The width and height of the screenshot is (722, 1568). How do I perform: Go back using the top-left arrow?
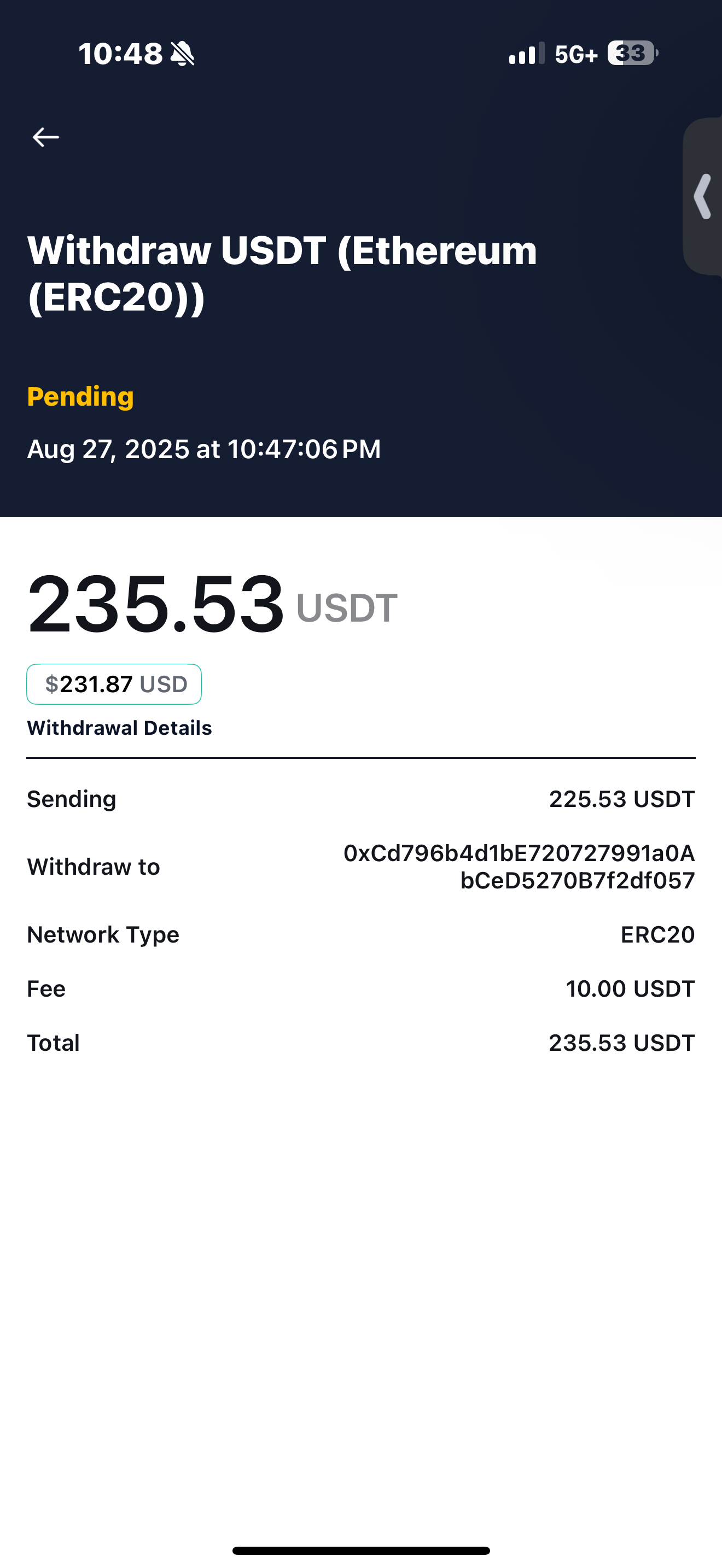pyautogui.click(x=45, y=137)
